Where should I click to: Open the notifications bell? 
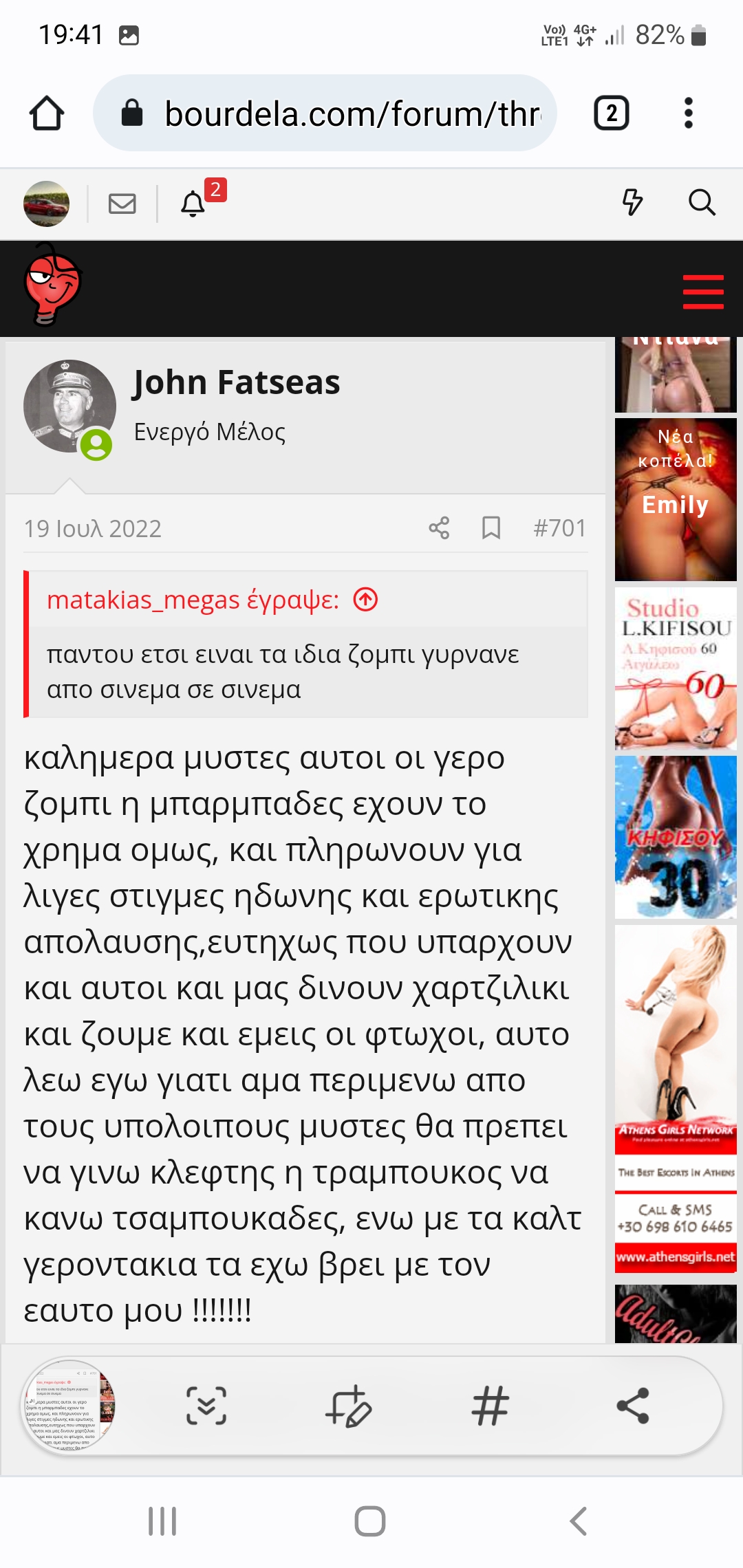point(194,204)
